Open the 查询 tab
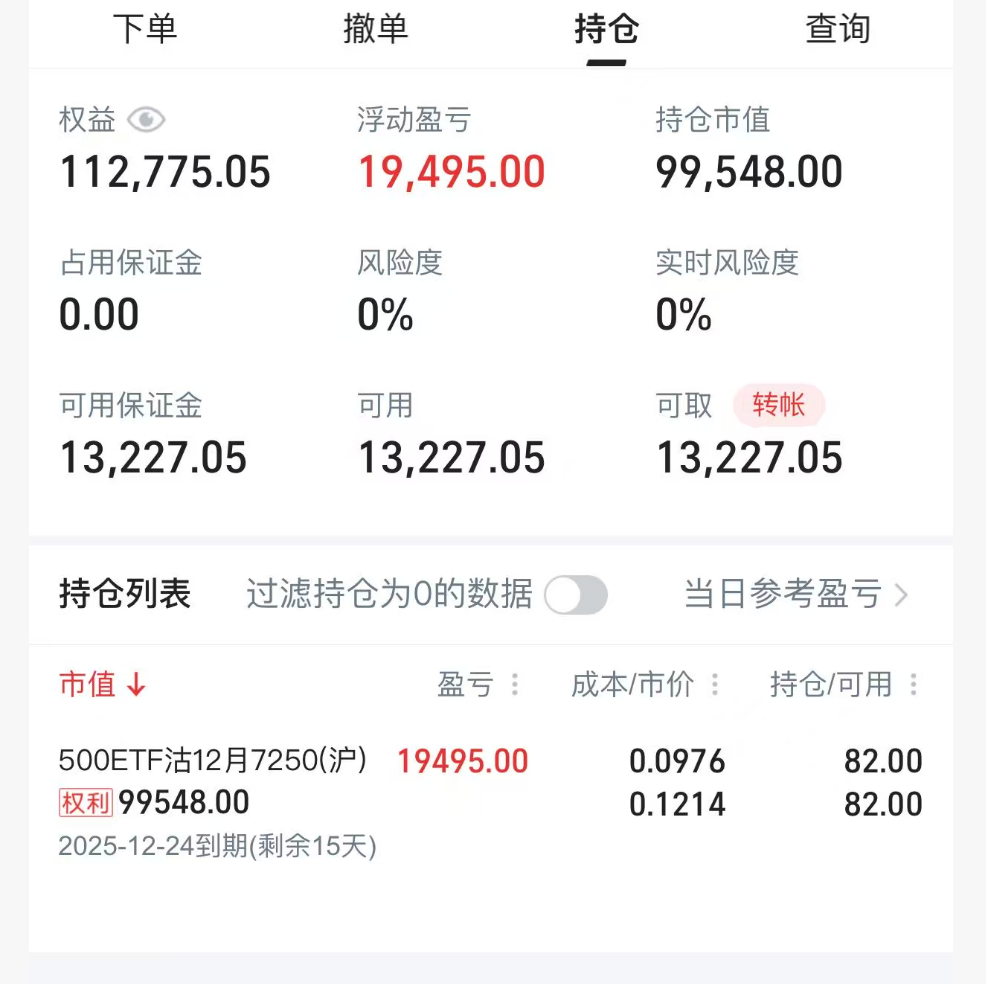 coord(838,29)
